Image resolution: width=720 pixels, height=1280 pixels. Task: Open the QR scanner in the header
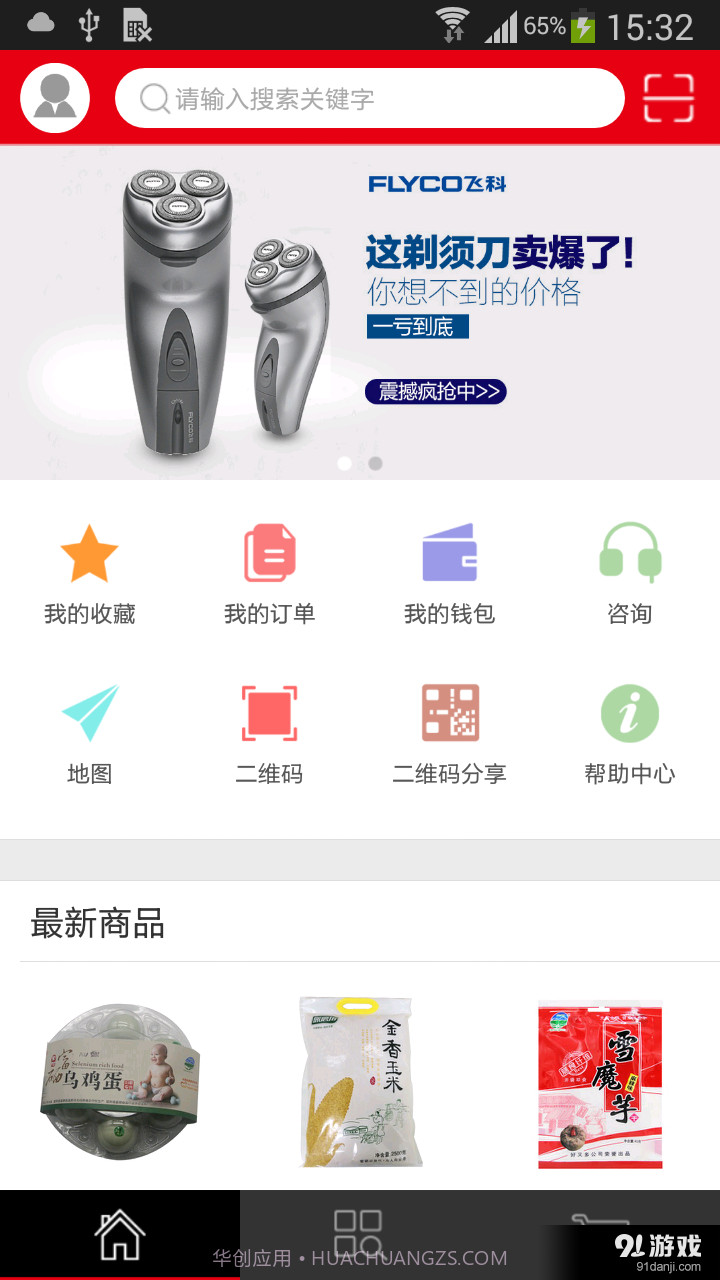[669, 97]
